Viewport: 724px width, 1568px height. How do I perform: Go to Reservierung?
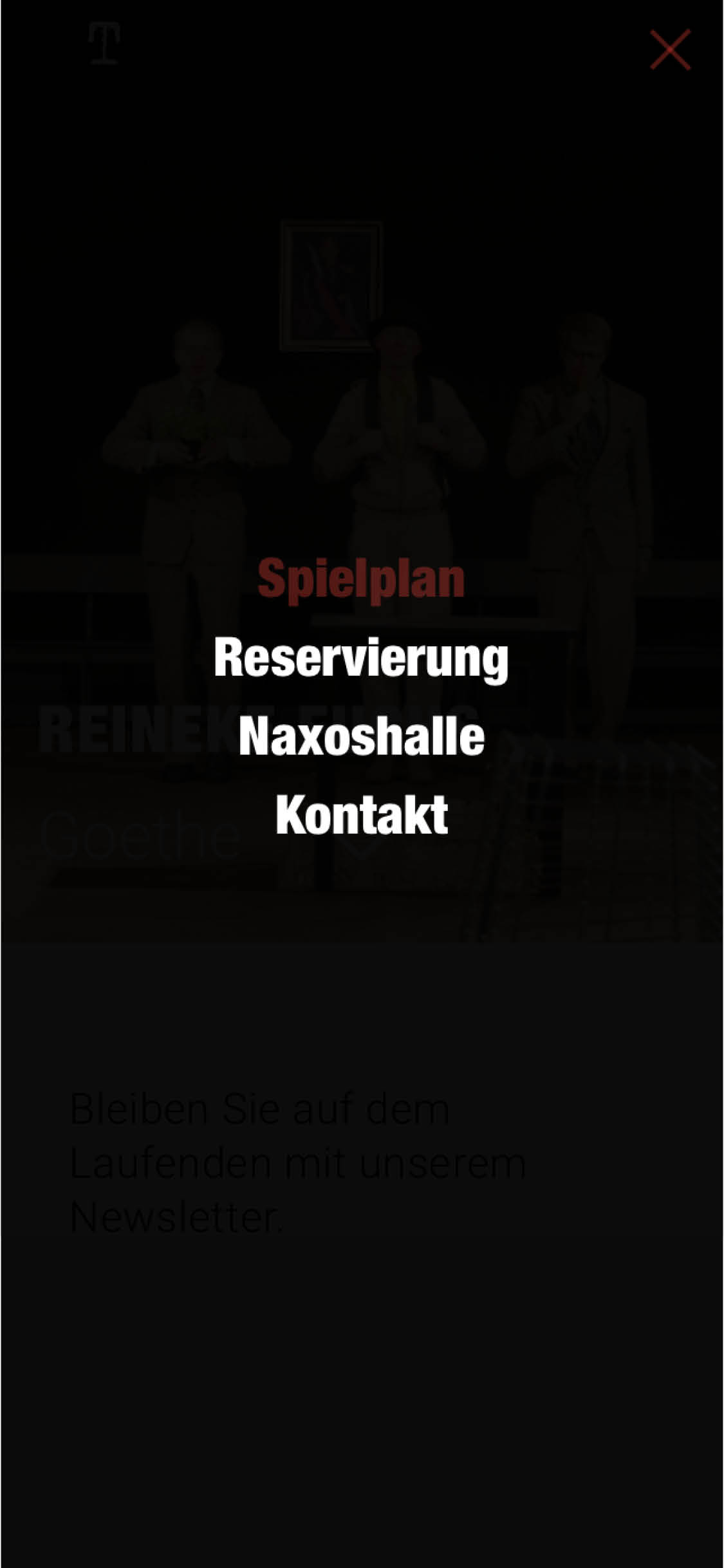click(x=361, y=658)
